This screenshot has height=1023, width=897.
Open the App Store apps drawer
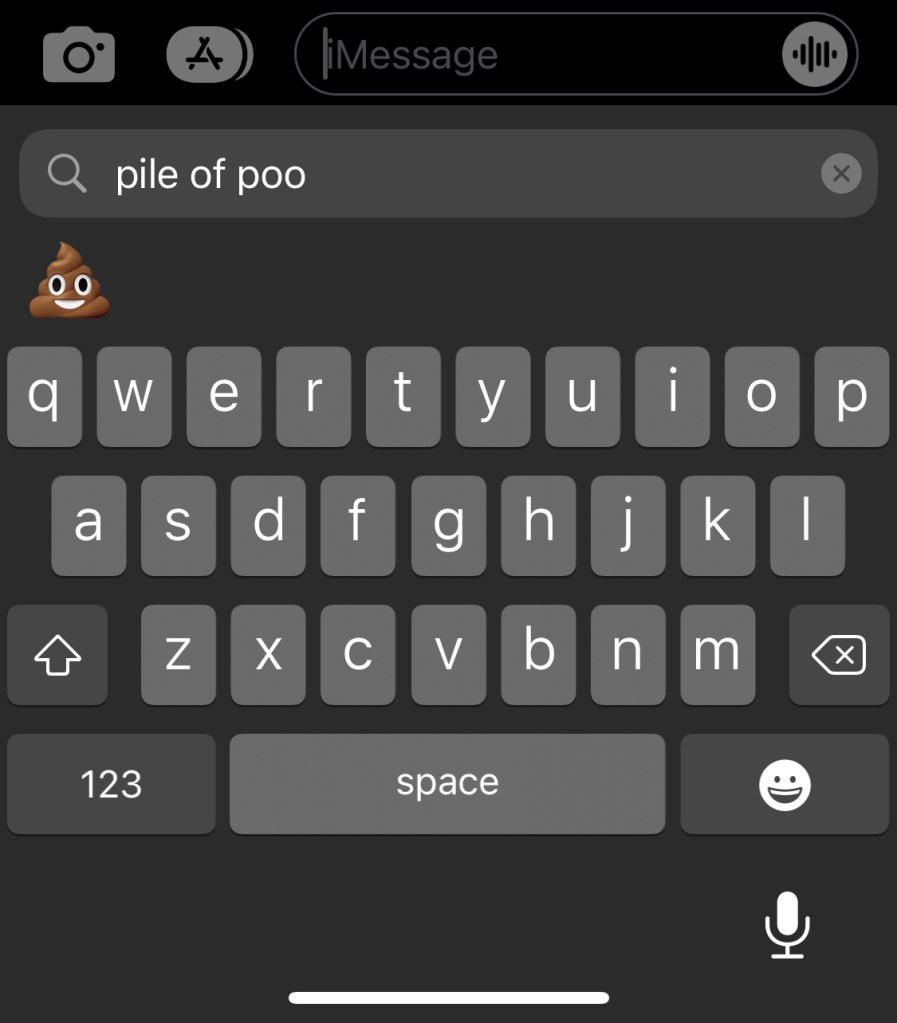[x=208, y=54]
